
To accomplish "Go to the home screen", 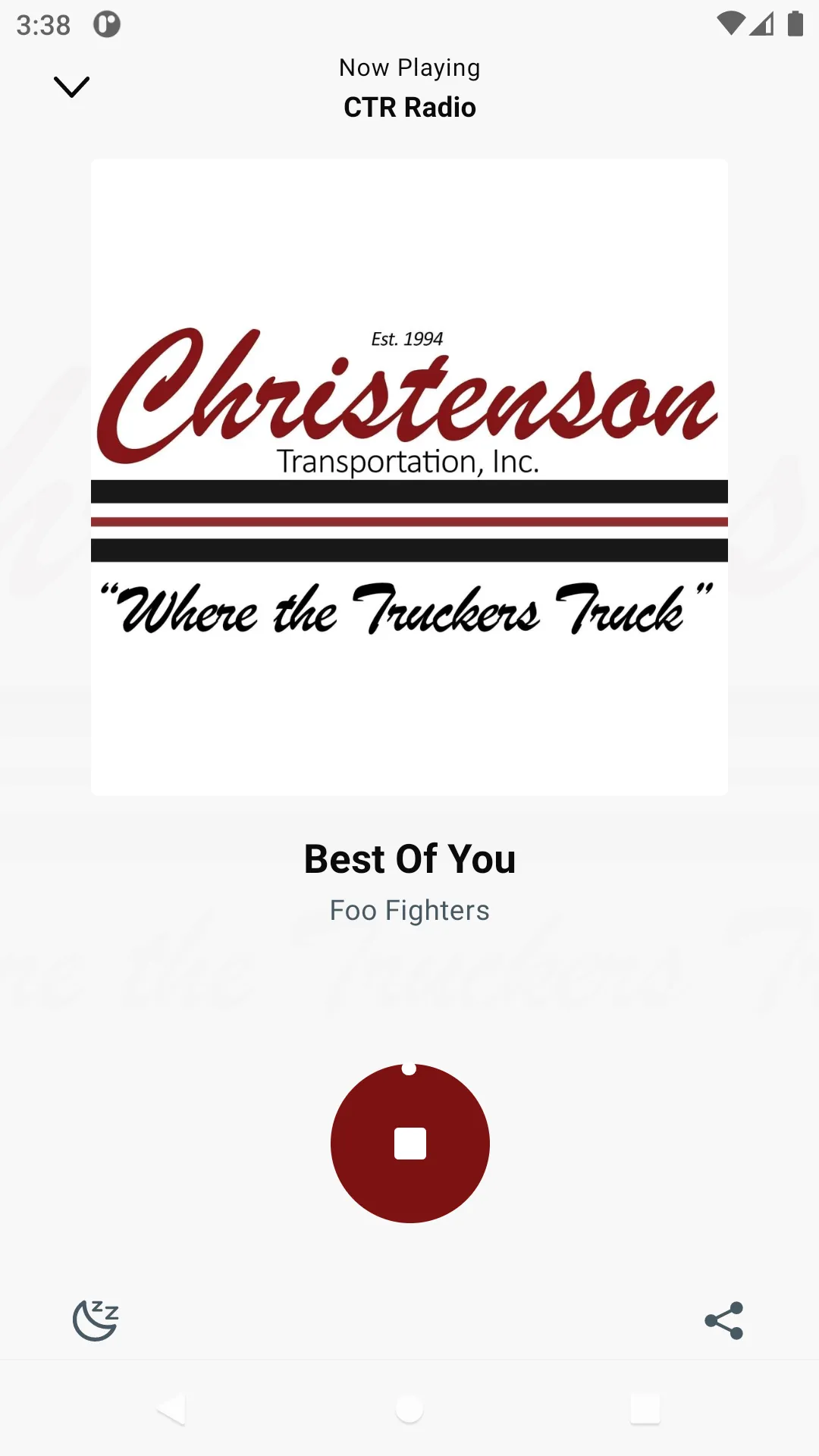I will pos(409,1410).
